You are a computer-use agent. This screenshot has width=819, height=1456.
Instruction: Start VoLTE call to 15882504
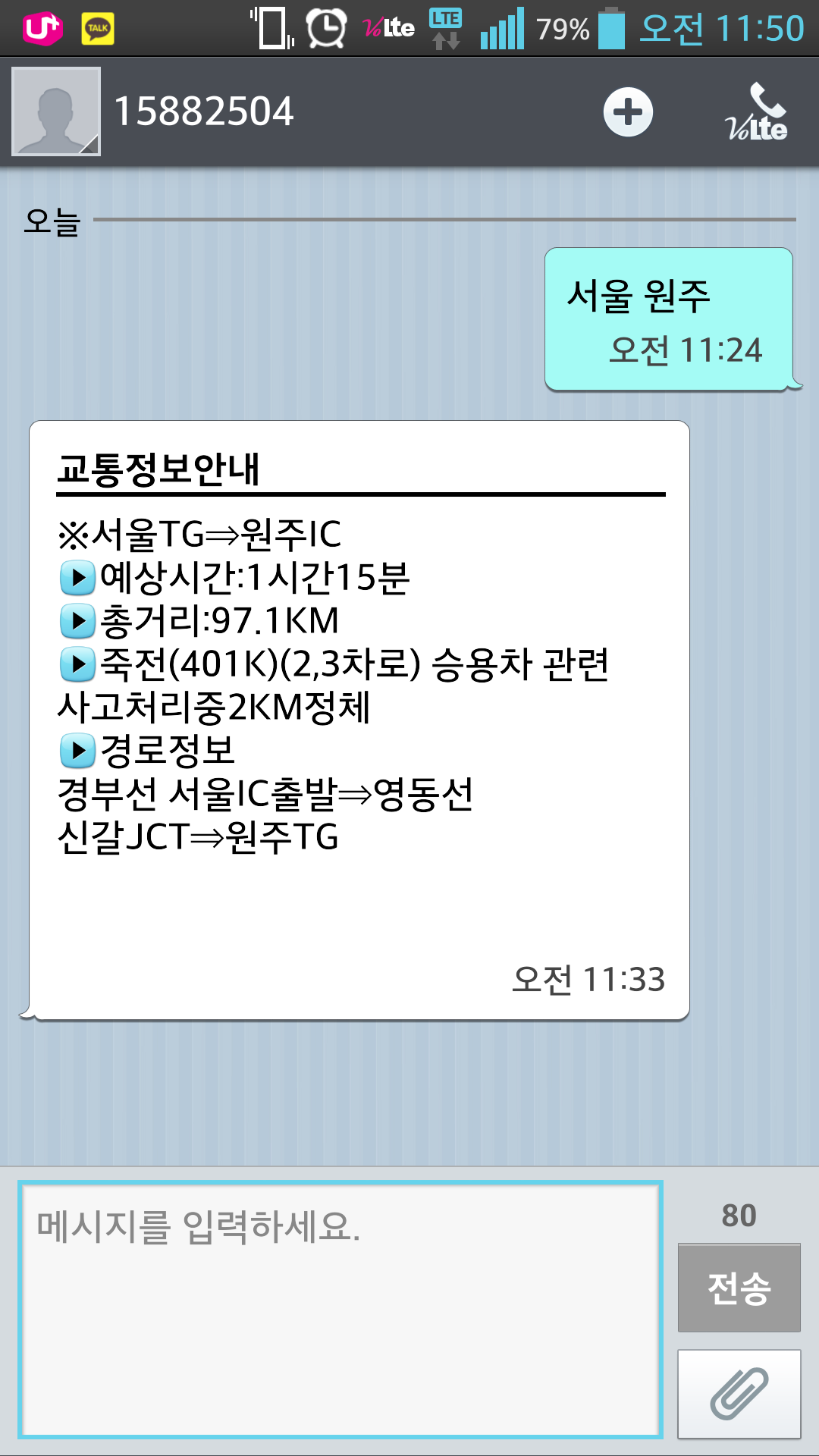click(757, 112)
